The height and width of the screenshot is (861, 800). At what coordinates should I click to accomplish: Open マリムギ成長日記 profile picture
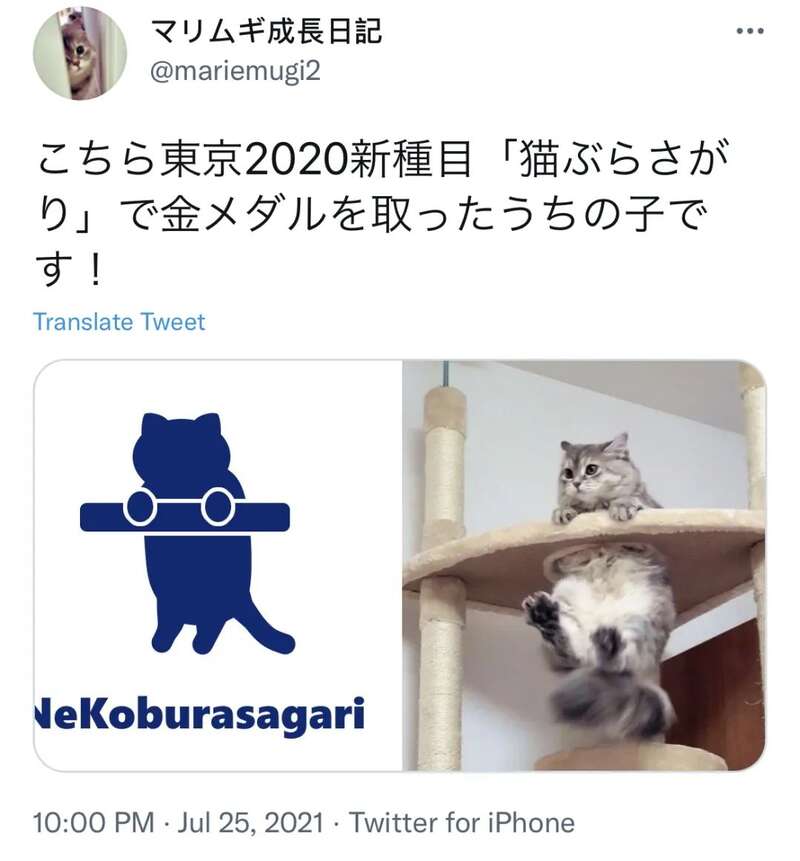pyautogui.click(x=80, y=54)
